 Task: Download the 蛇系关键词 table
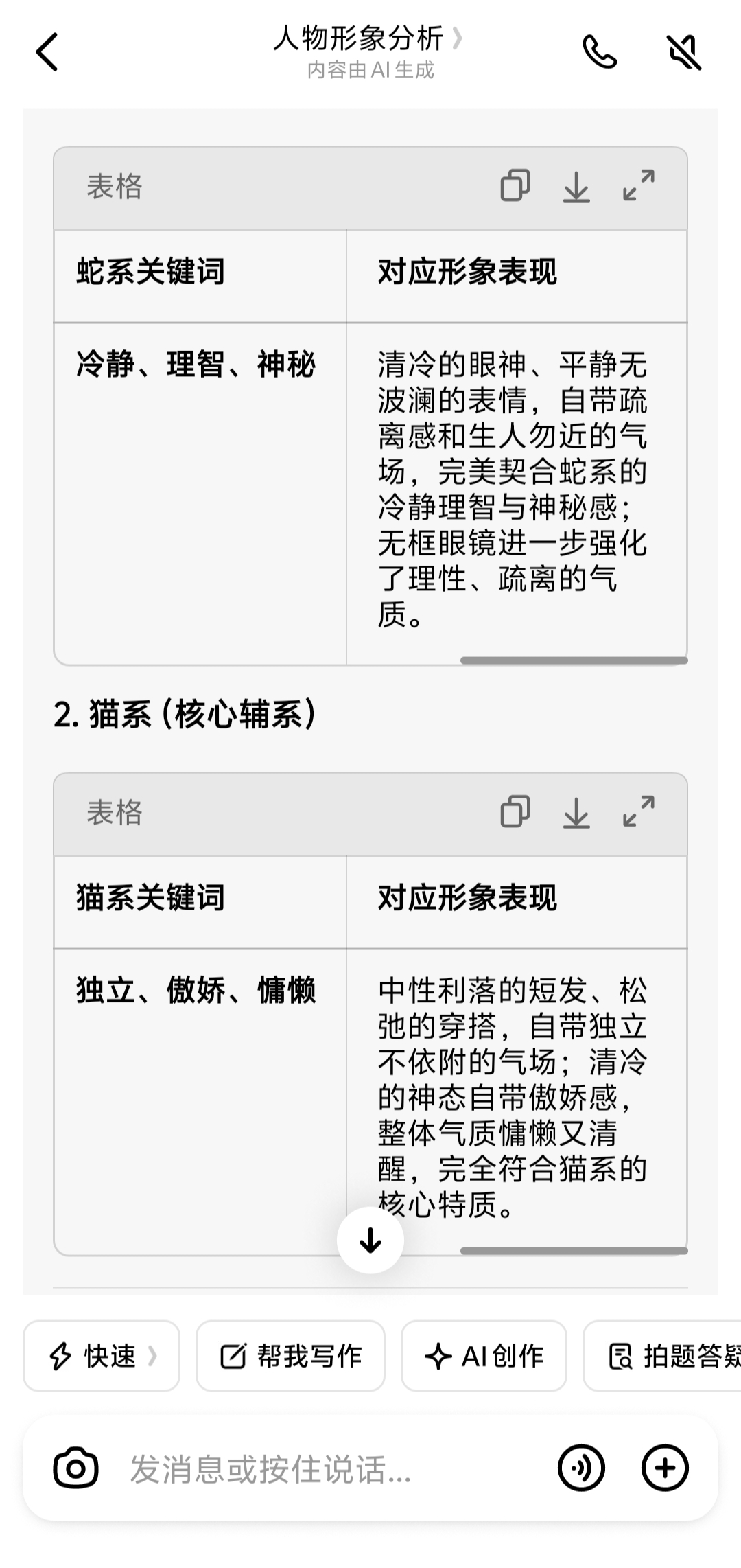coord(576,186)
